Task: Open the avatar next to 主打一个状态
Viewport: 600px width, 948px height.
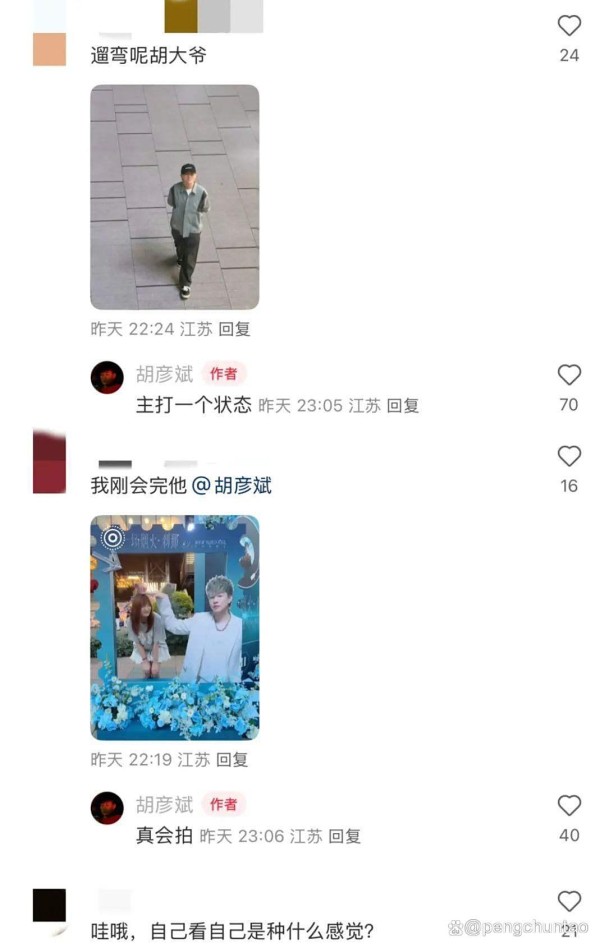Action: (x=107, y=378)
